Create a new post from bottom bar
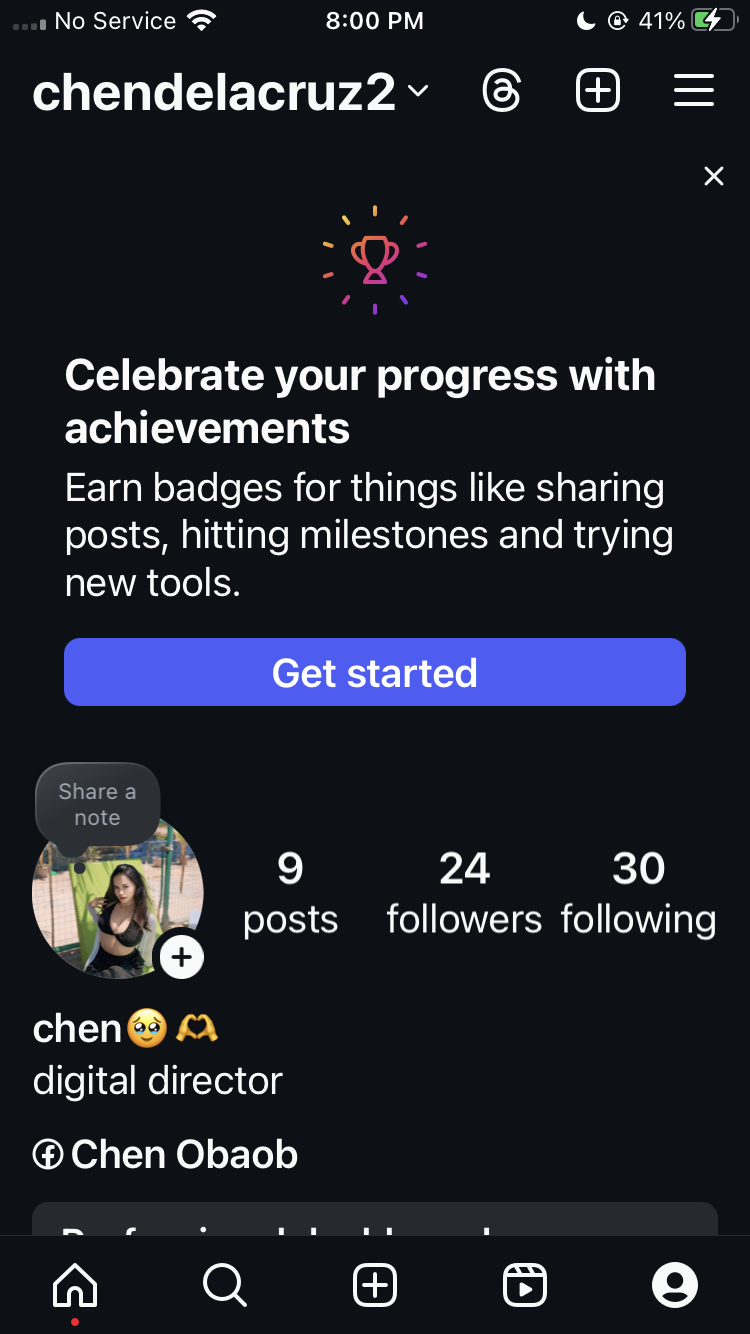Screen dimensions: 750x1334 coord(375,1285)
